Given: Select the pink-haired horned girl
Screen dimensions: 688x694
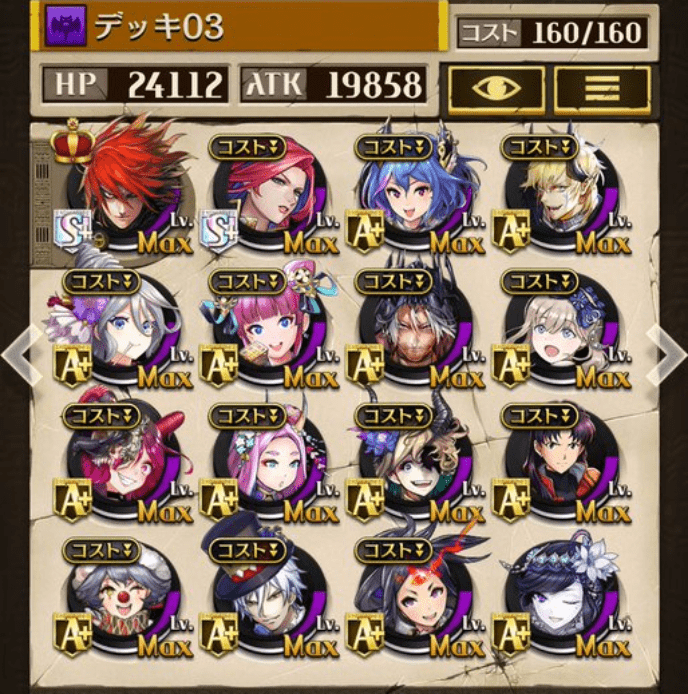Looking at the screenshot, I should coord(265,460).
